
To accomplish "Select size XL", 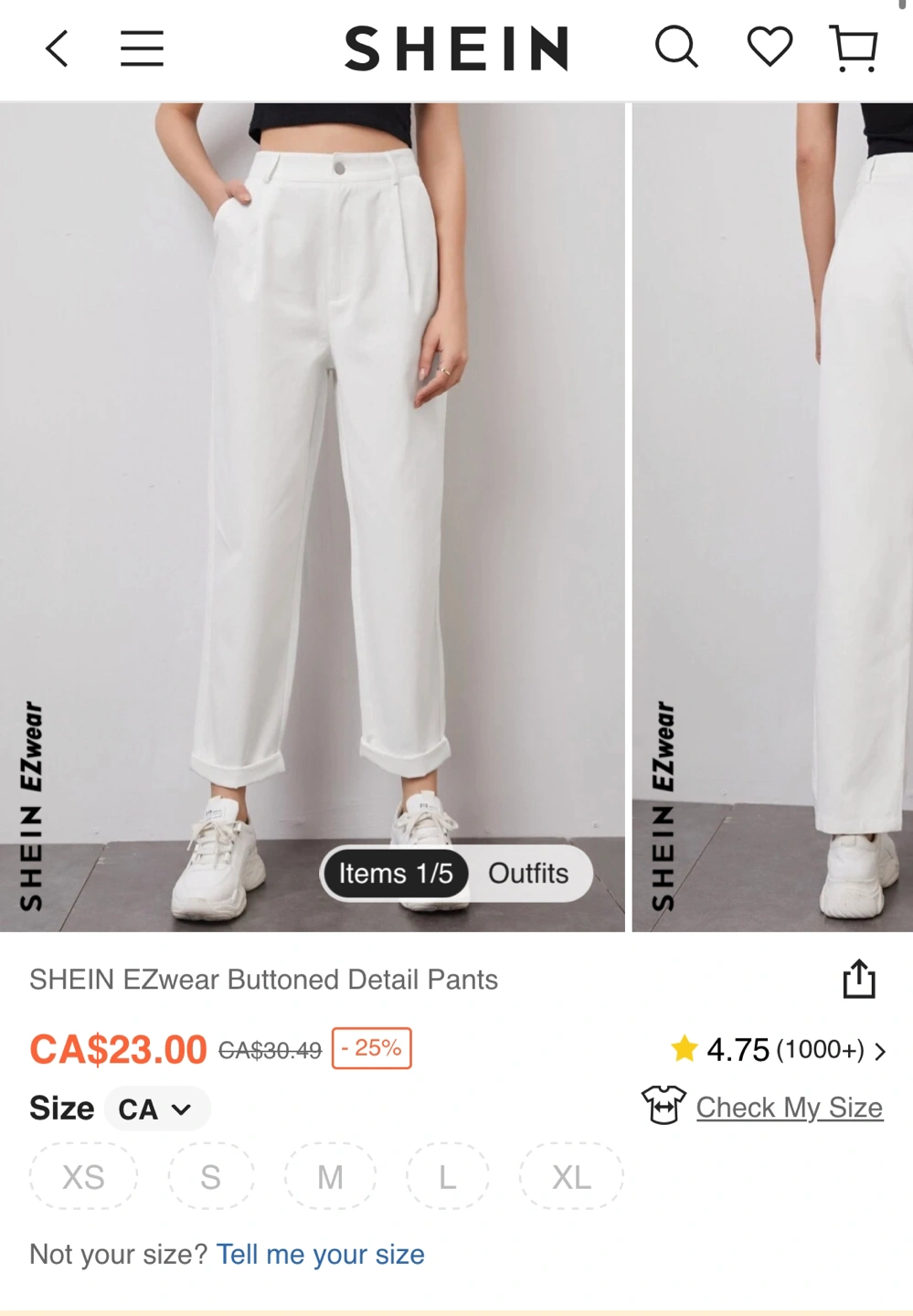I will pyautogui.click(x=571, y=1177).
